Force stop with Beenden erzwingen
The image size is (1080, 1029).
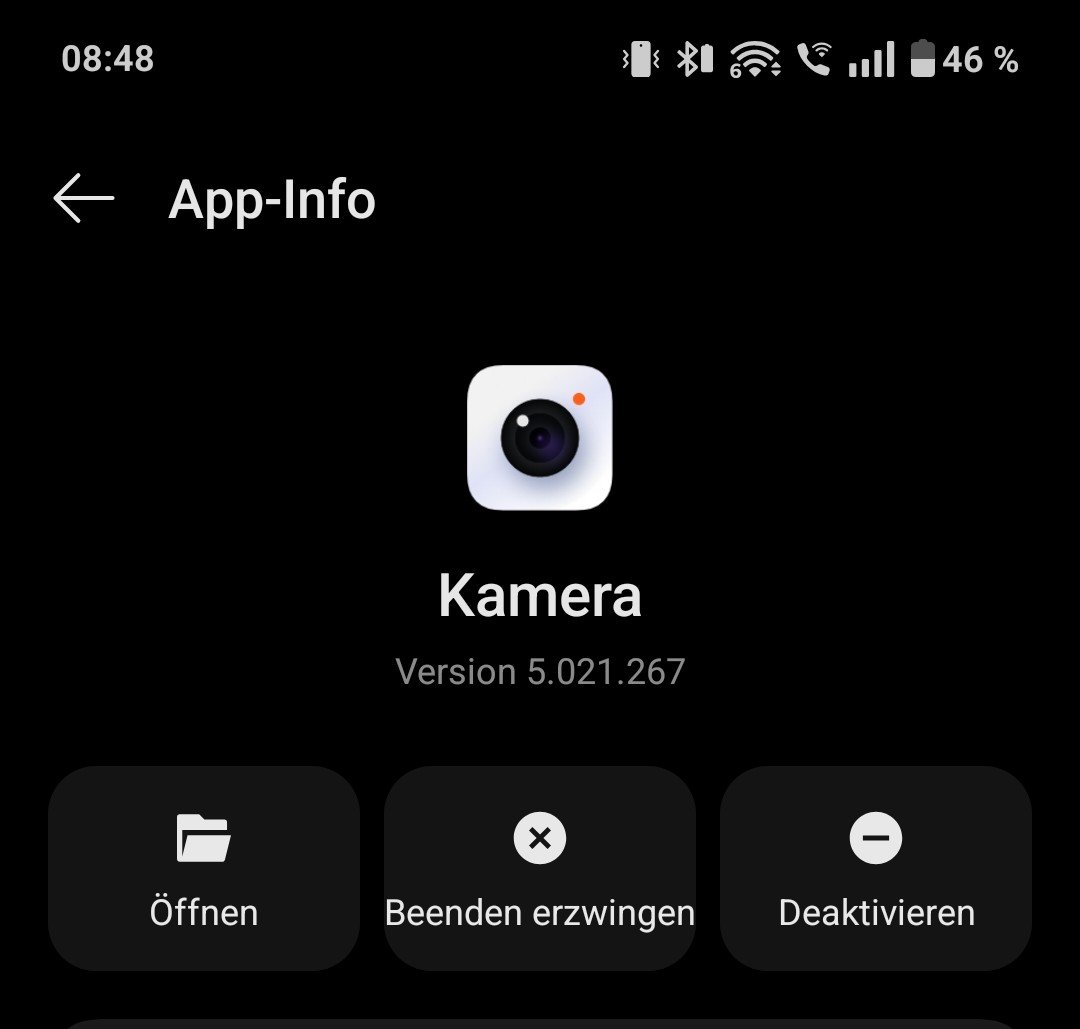540,868
